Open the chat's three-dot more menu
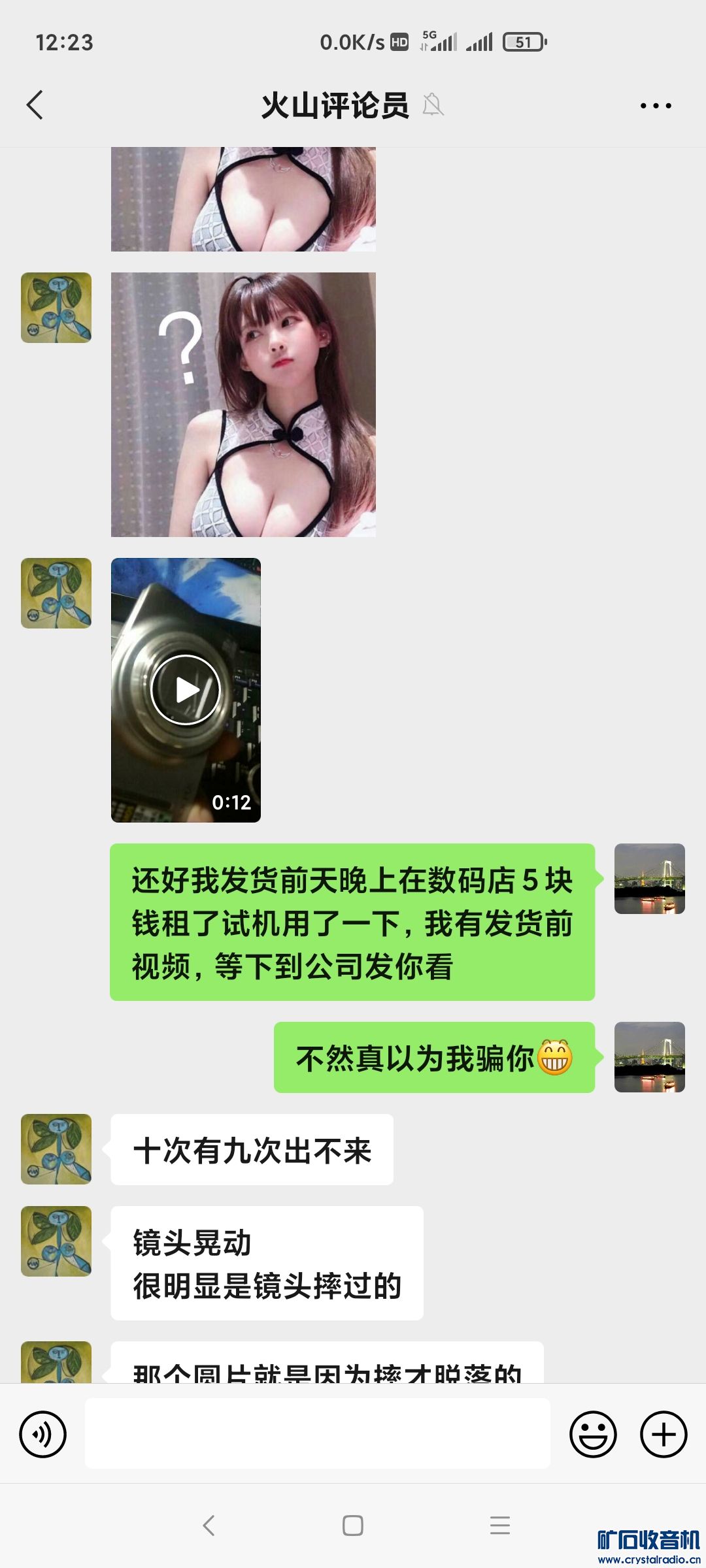706x1568 pixels. pos(656,105)
